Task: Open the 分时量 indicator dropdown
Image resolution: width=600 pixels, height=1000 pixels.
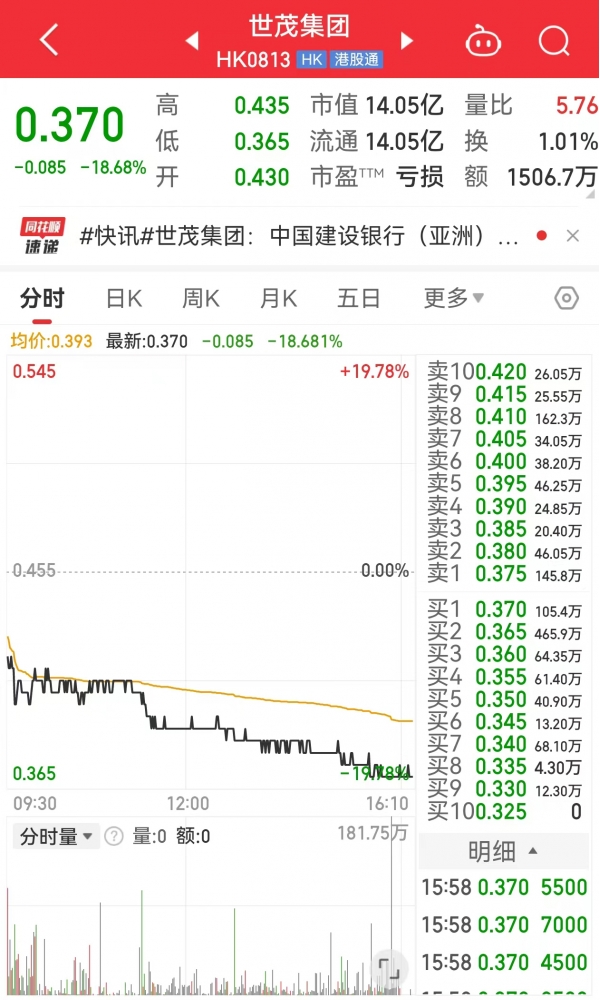Action: pyautogui.click(x=56, y=835)
